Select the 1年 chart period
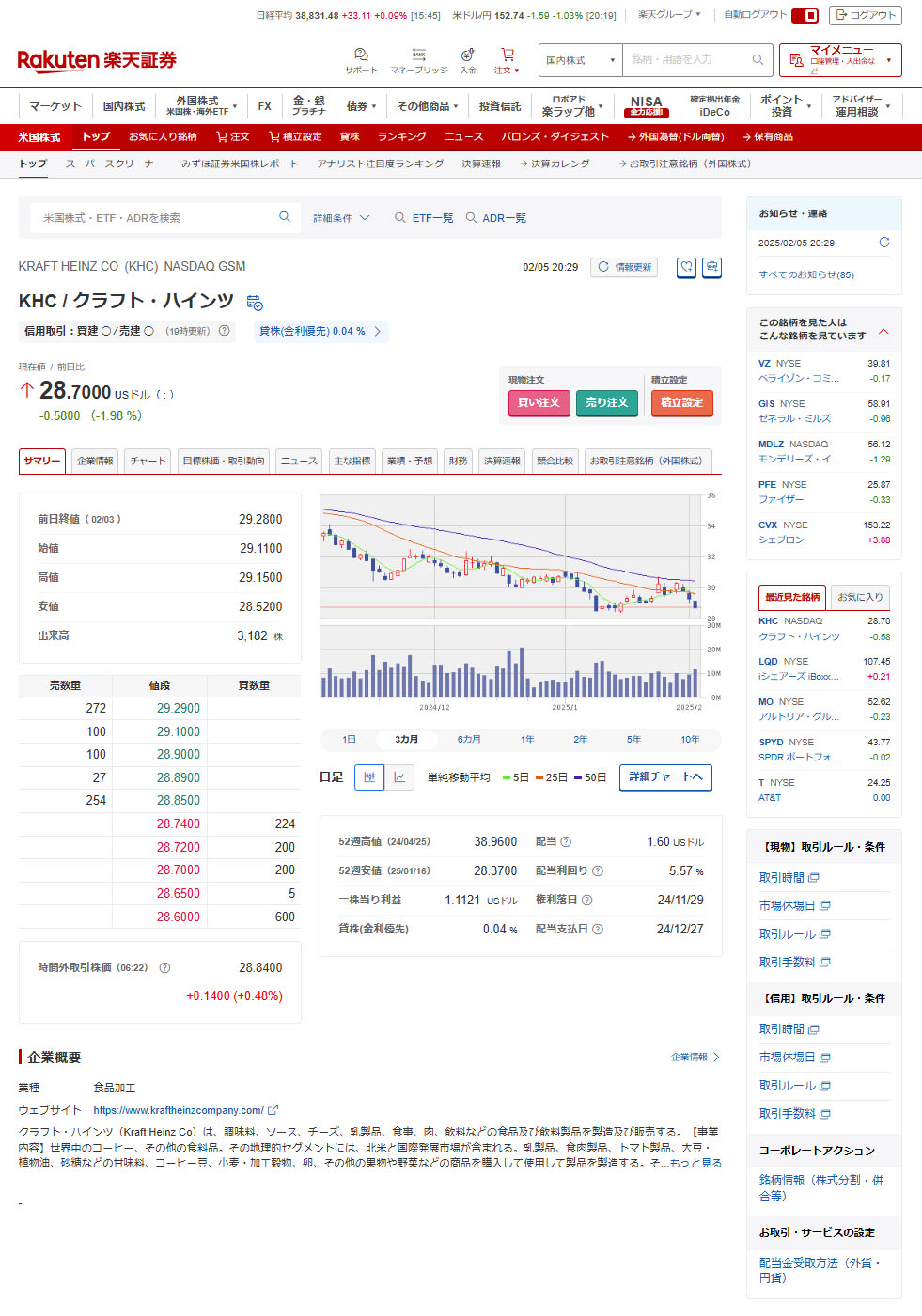Image resolution: width=922 pixels, height=1316 pixels. 527,739
